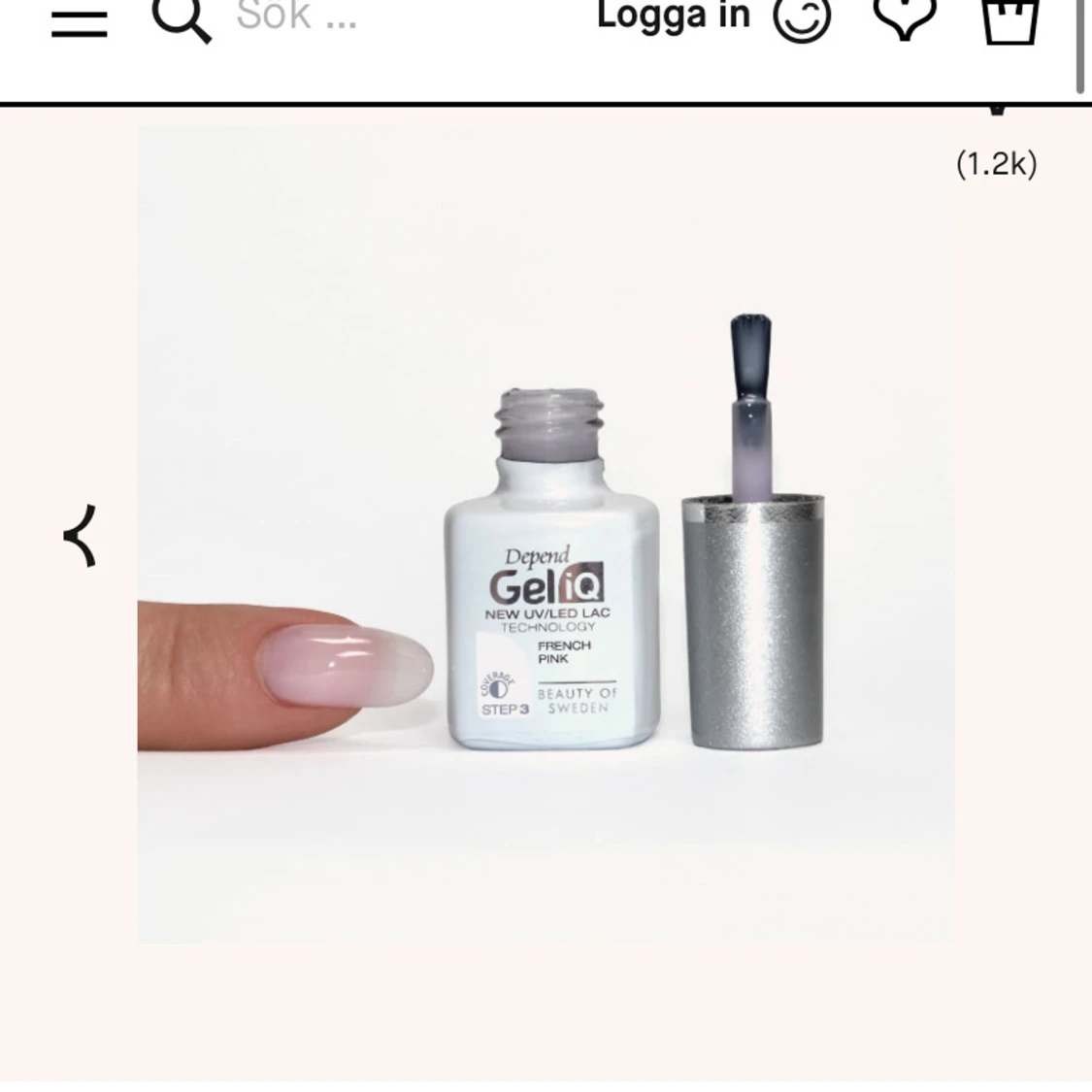Tap the Logga in link
1092x1092 pixels.
click(x=673, y=17)
